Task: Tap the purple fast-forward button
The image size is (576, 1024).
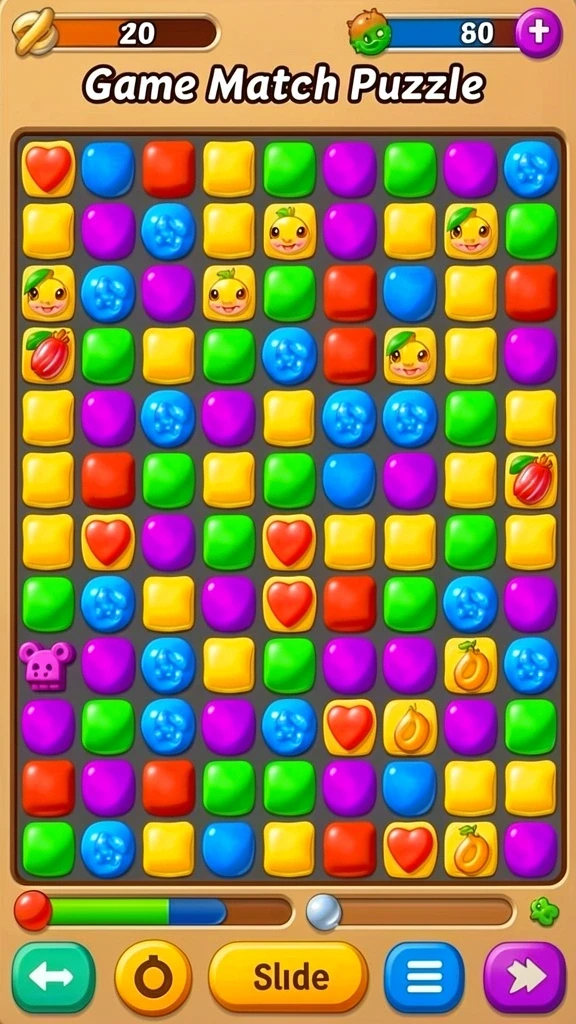Action: point(525,977)
